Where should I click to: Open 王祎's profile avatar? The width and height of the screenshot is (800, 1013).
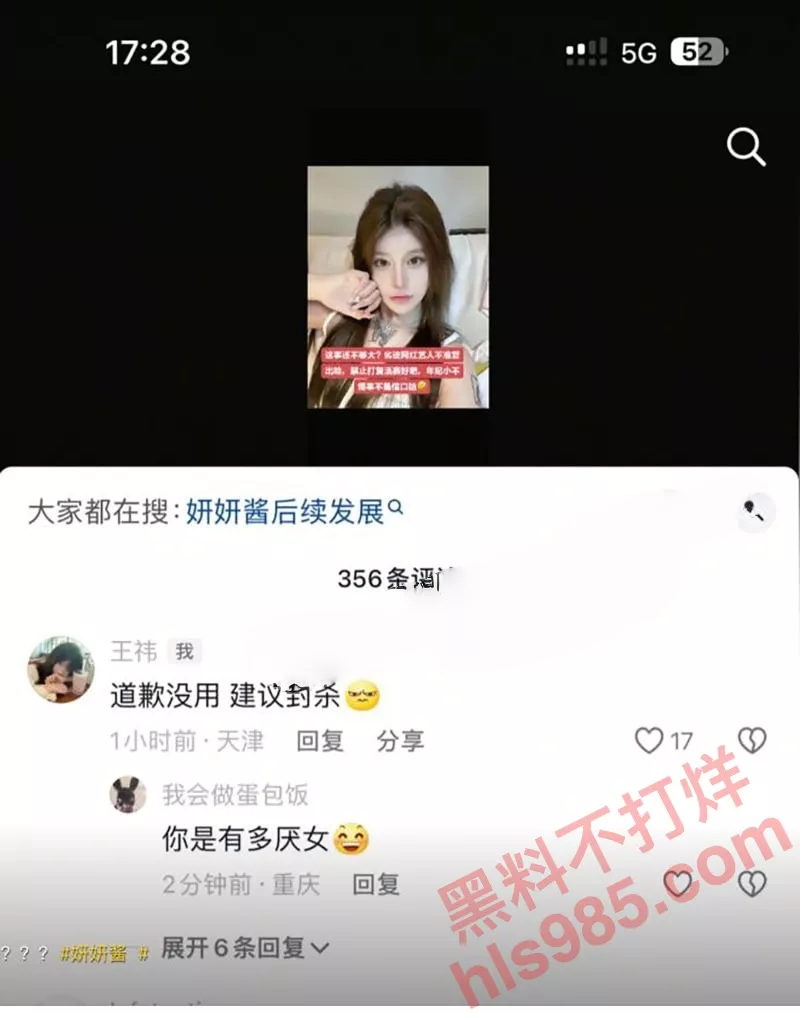60,669
